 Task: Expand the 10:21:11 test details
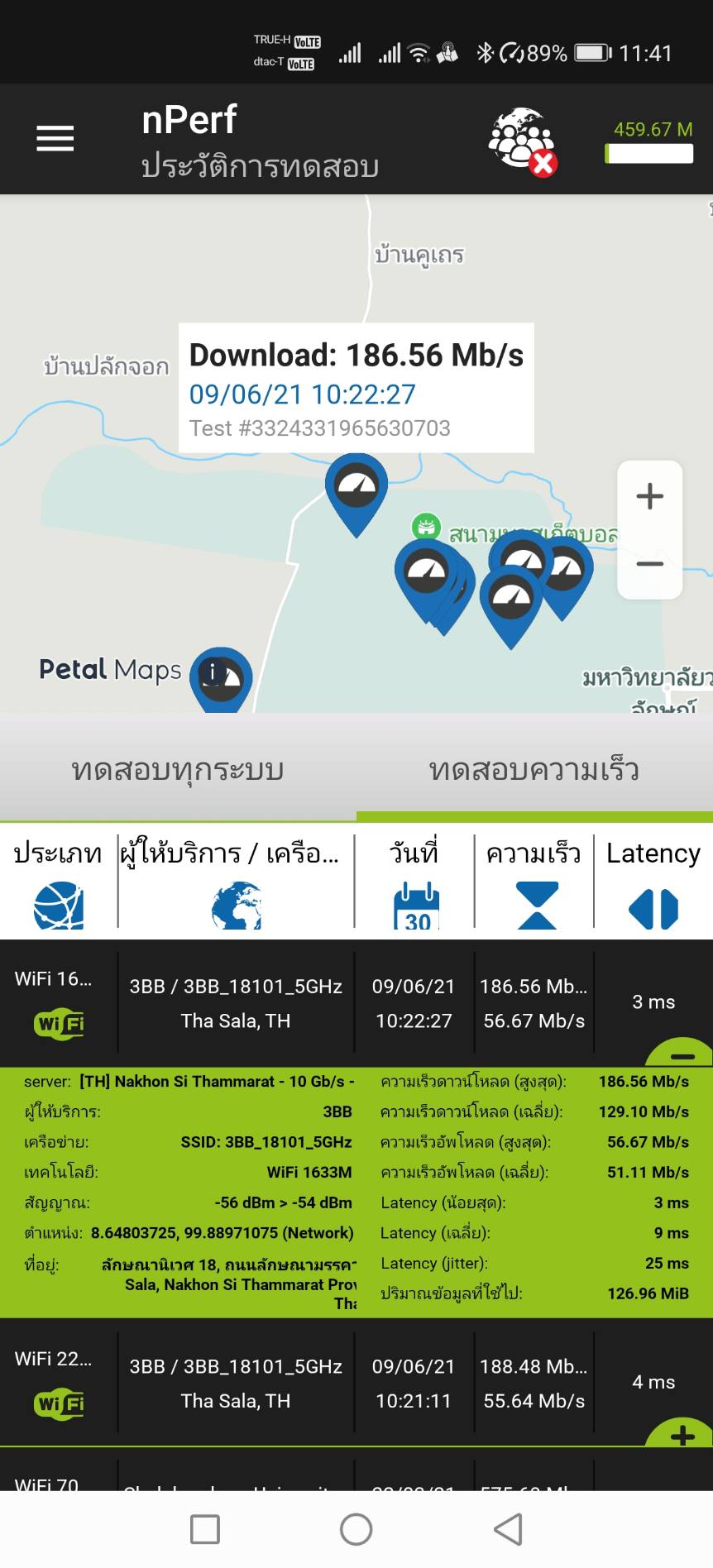point(682,1435)
